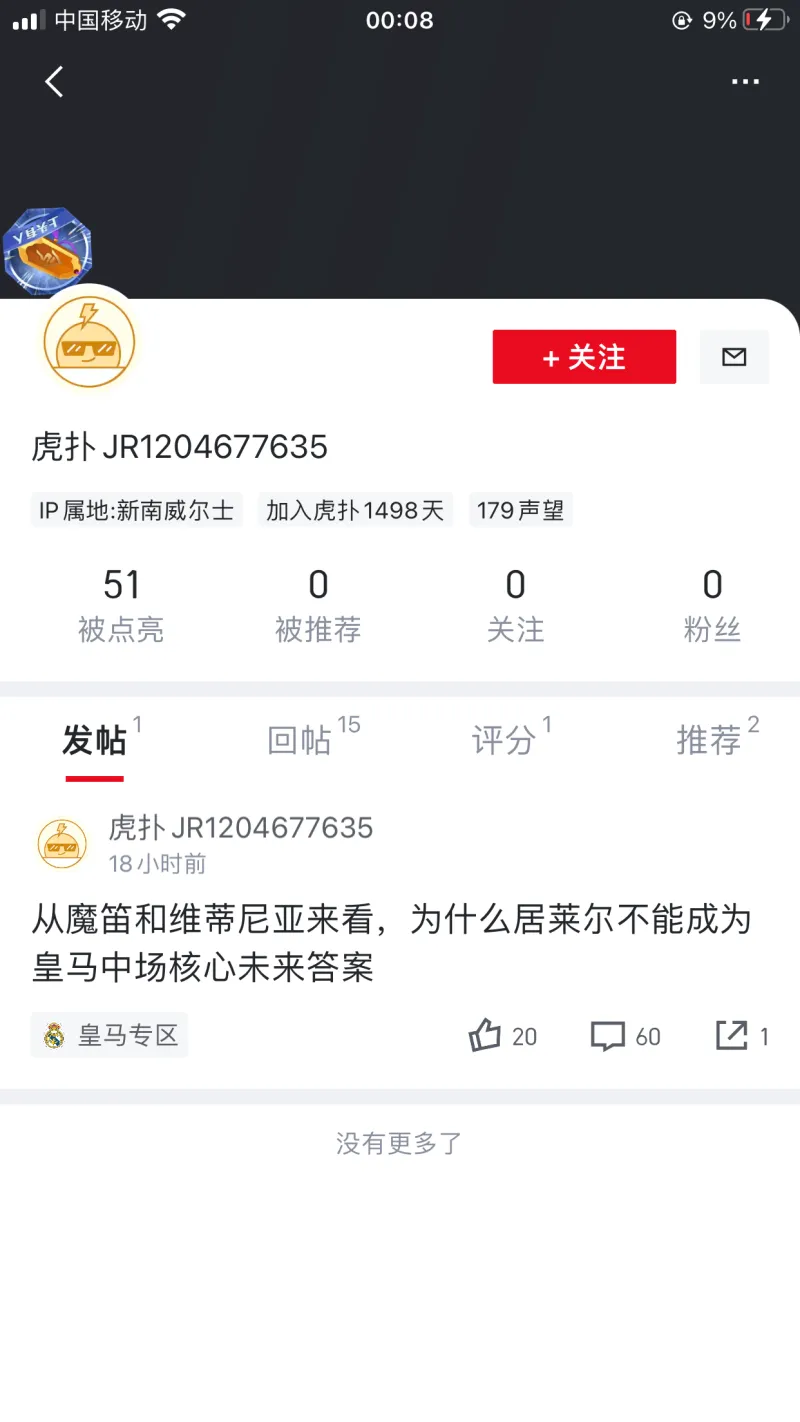Switch to the 评分 tab
The width and height of the screenshot is (800, 1422).
504,740
